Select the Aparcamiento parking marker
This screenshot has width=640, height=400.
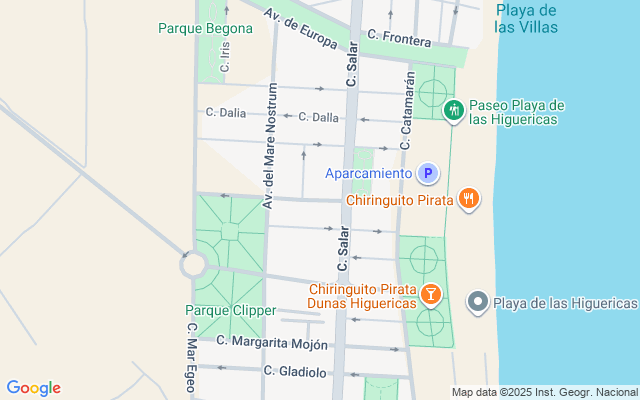[x=428, y=174]
